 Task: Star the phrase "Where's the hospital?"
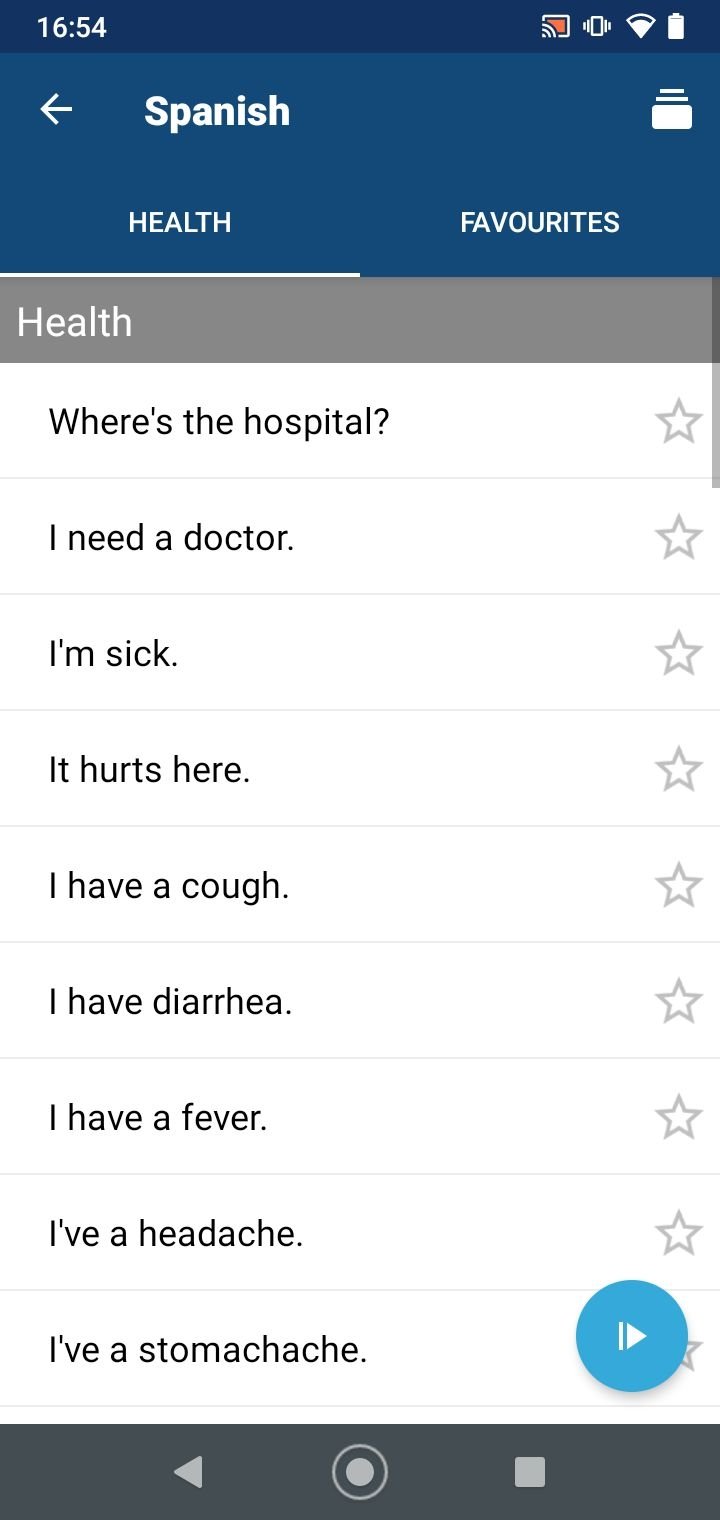(679, 421)
